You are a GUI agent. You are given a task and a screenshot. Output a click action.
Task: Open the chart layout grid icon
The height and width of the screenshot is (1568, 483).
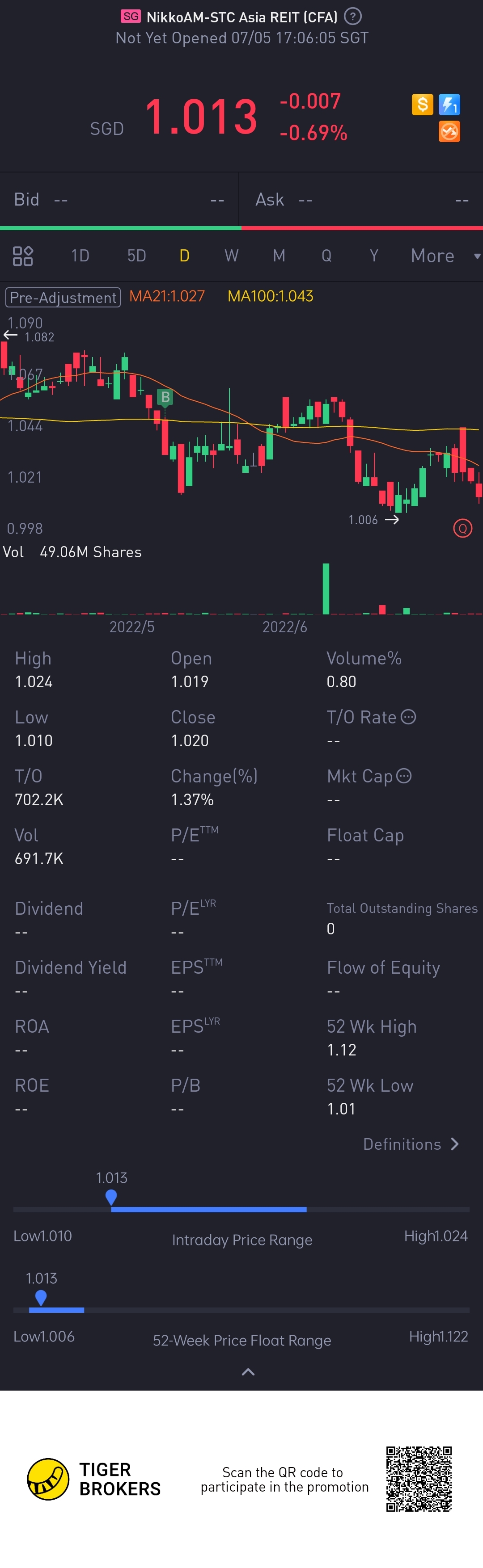pyautogui.click(x=22, y=256)
